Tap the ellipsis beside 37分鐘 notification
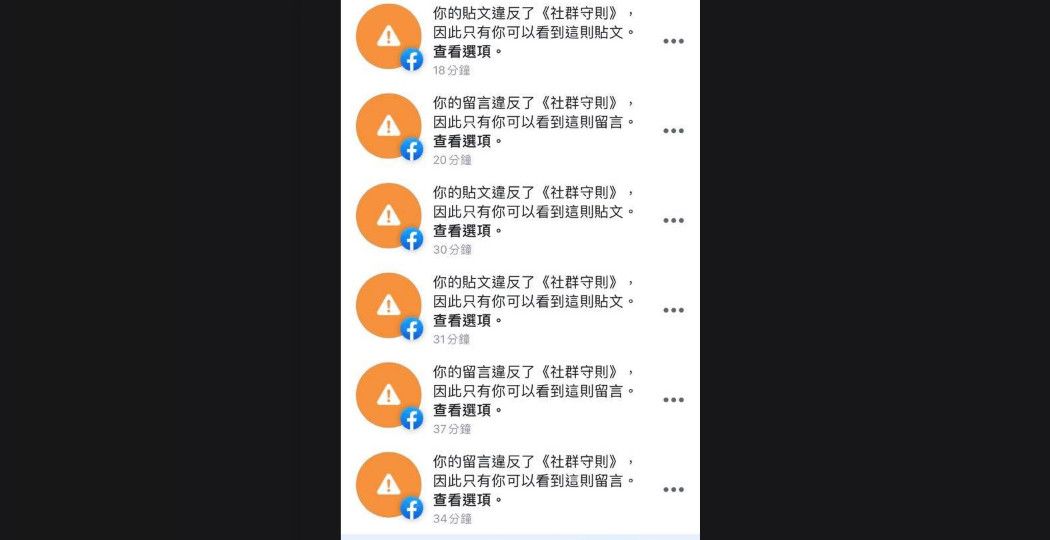 click(673, 400)
